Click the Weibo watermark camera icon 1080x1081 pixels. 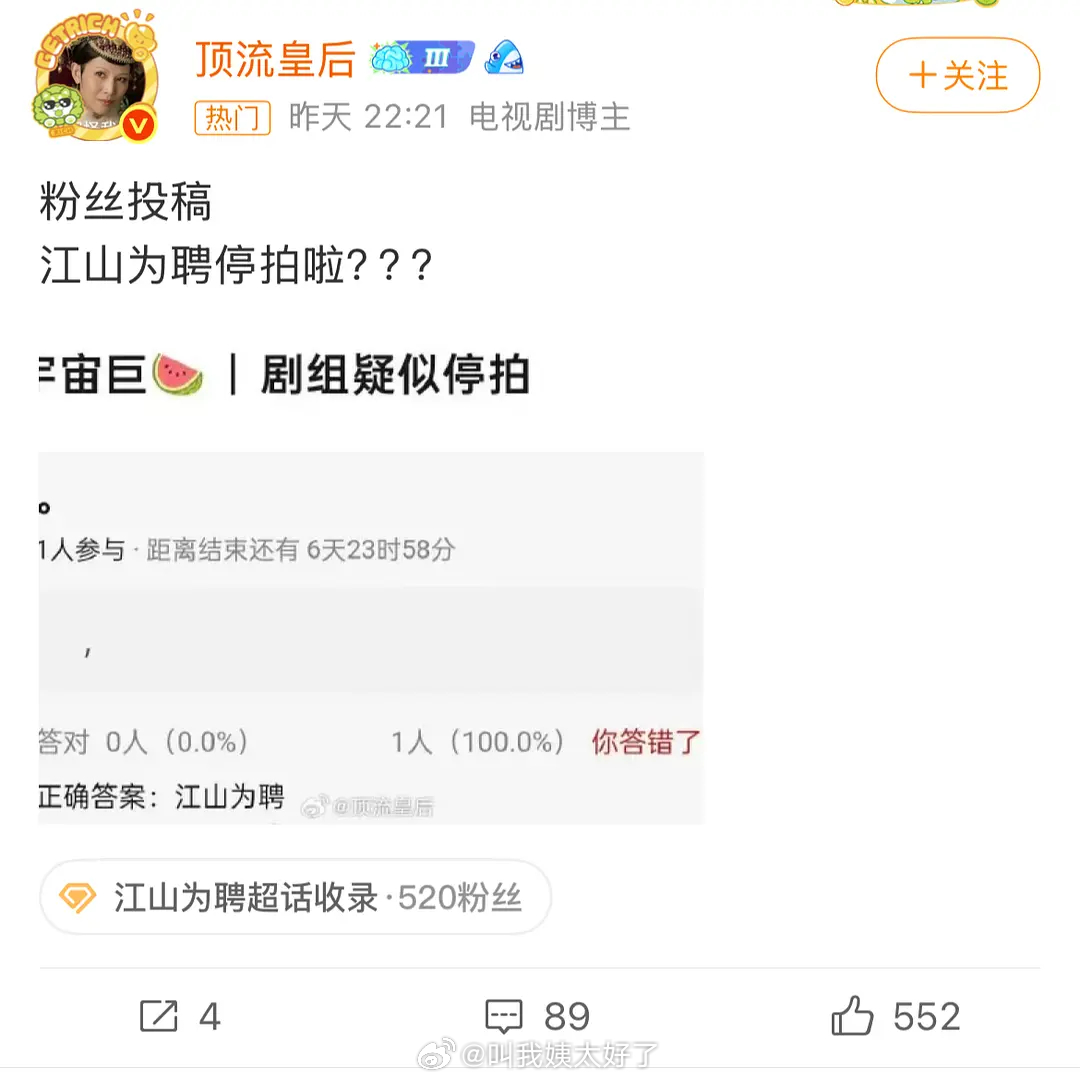pyautogui.click(x=435, y=1051)
